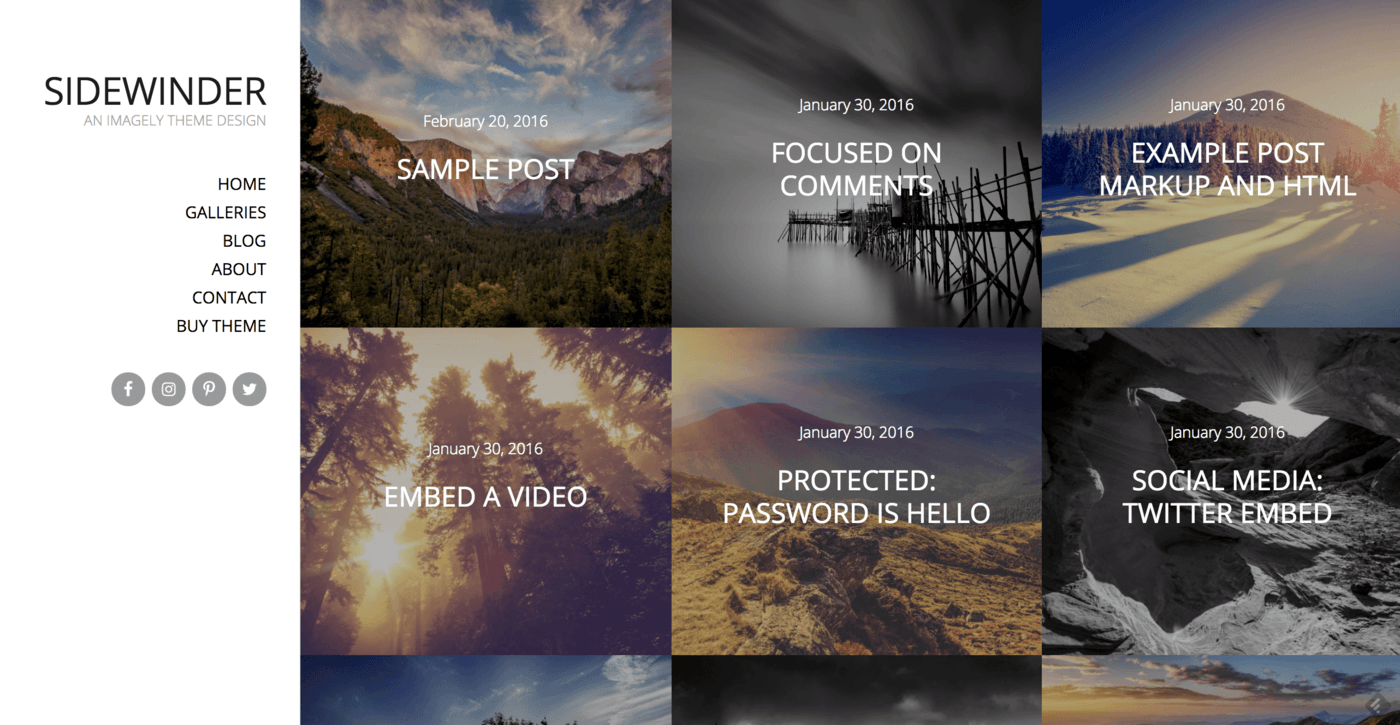Open the Embed a Video post

point(485,497)
